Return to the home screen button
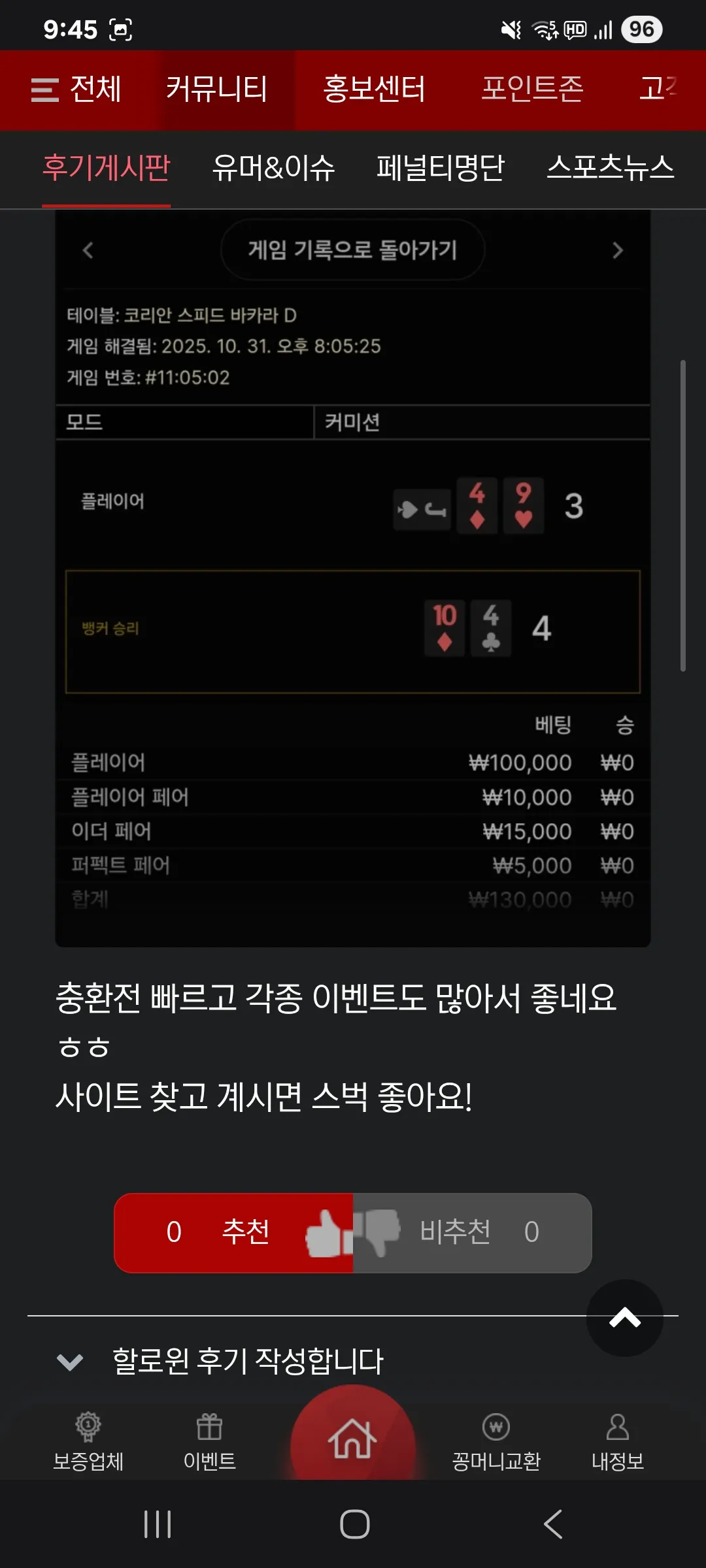 [x=353, y=1437]
